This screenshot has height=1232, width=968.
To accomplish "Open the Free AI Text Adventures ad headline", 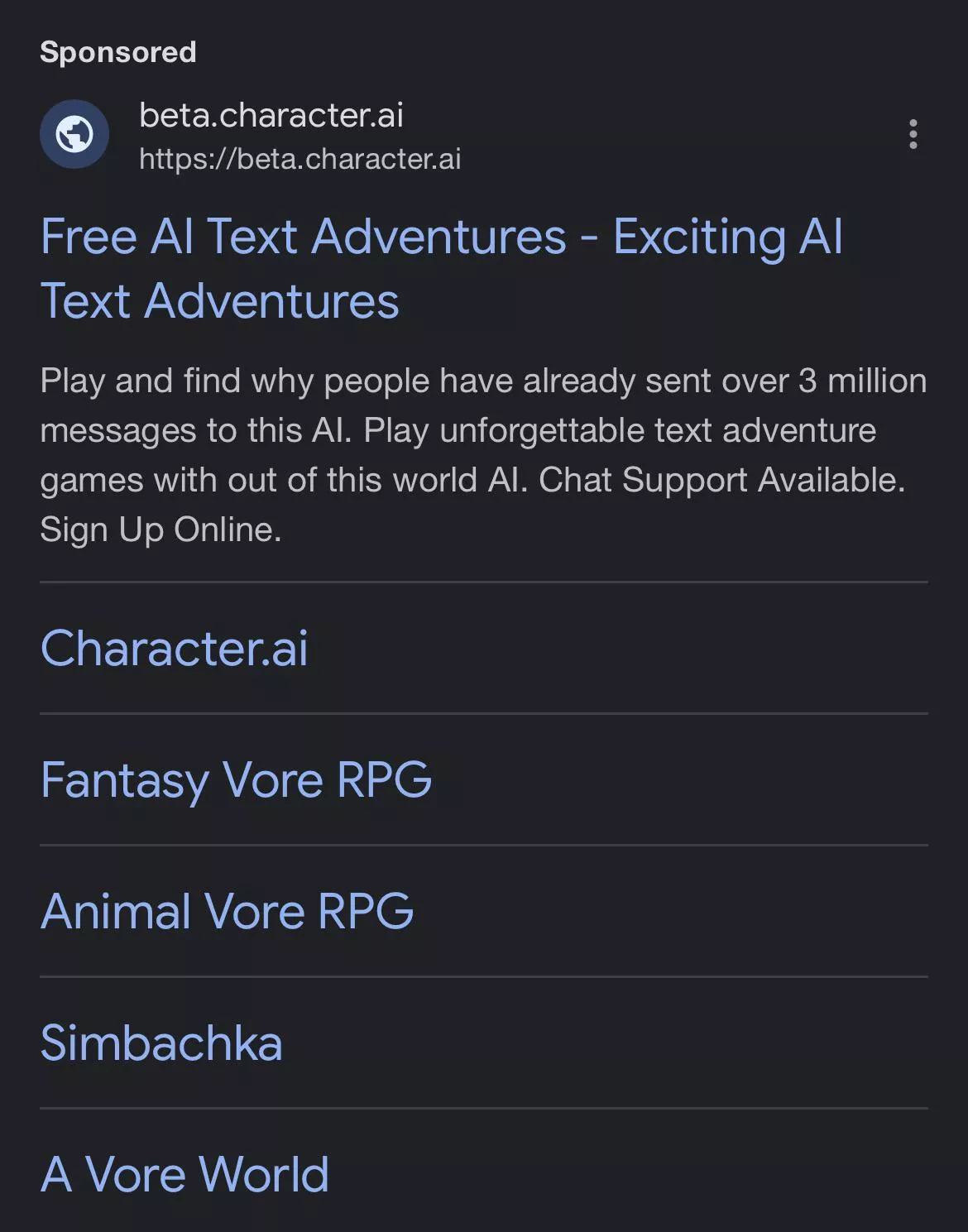I will [441, 267].
